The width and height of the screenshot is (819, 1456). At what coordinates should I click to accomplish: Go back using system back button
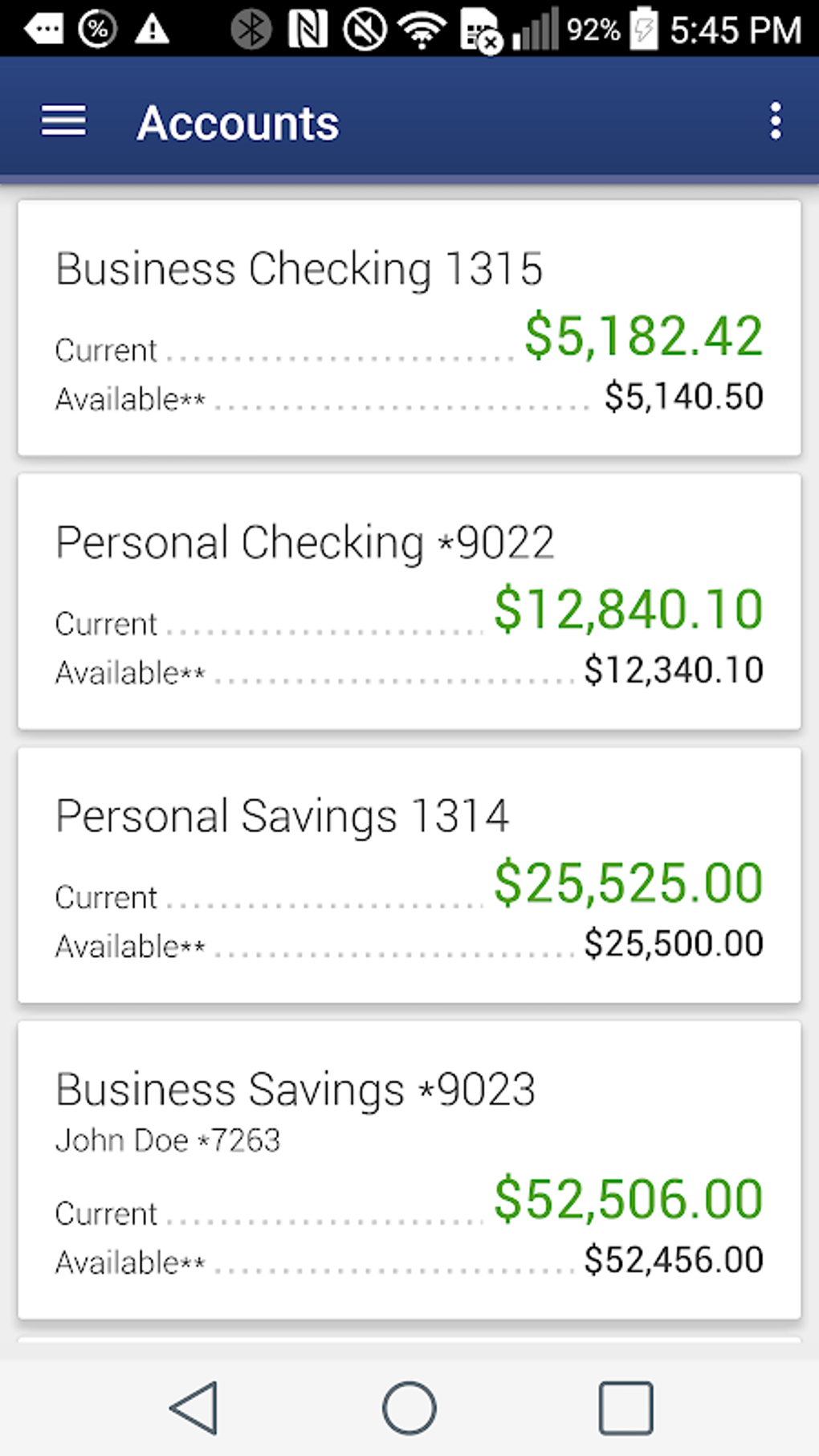pyautogui.click(x=194, y=1408)
